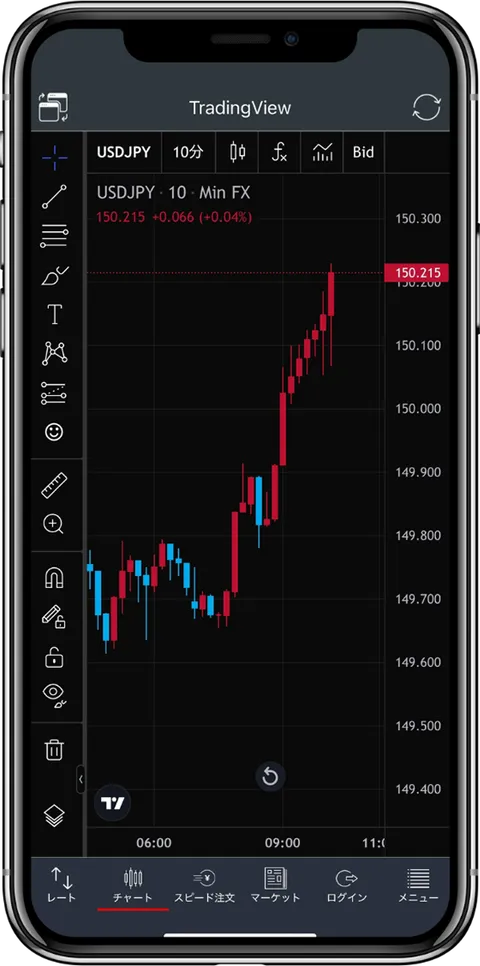Open the fx indicators menu
Screen dimensions: 480x966
click(279, 152)
